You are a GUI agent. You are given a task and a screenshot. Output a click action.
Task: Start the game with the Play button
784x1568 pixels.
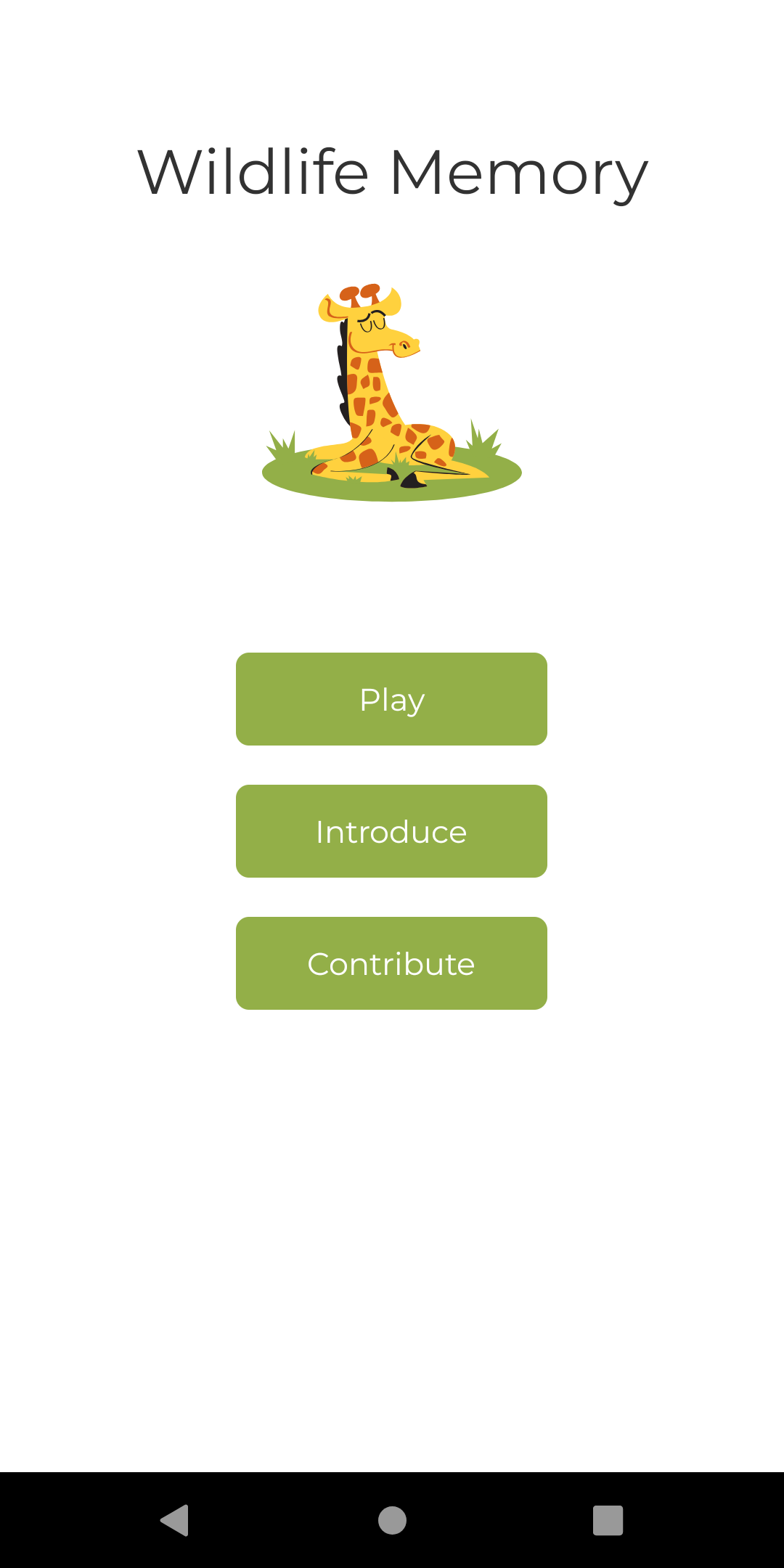[391, 699]
